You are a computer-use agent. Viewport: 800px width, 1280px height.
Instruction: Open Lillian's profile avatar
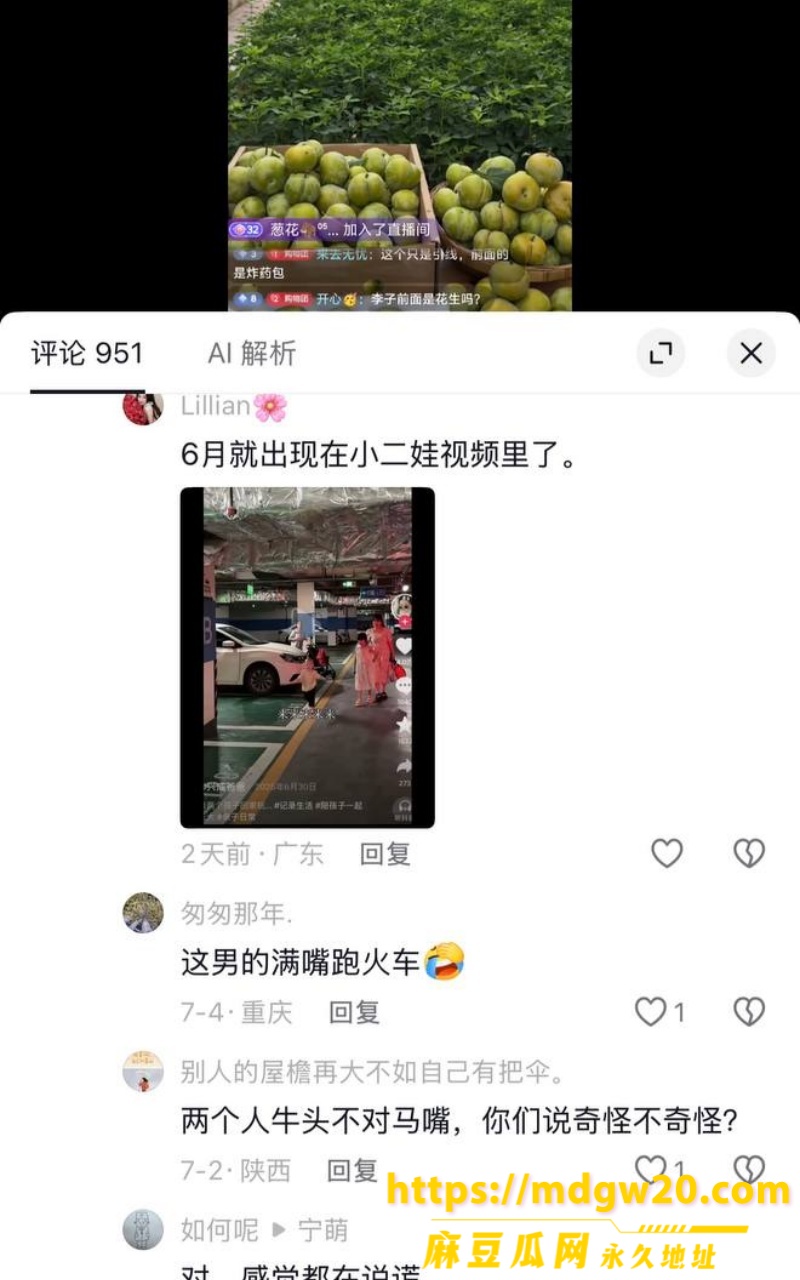click(143, 407)
